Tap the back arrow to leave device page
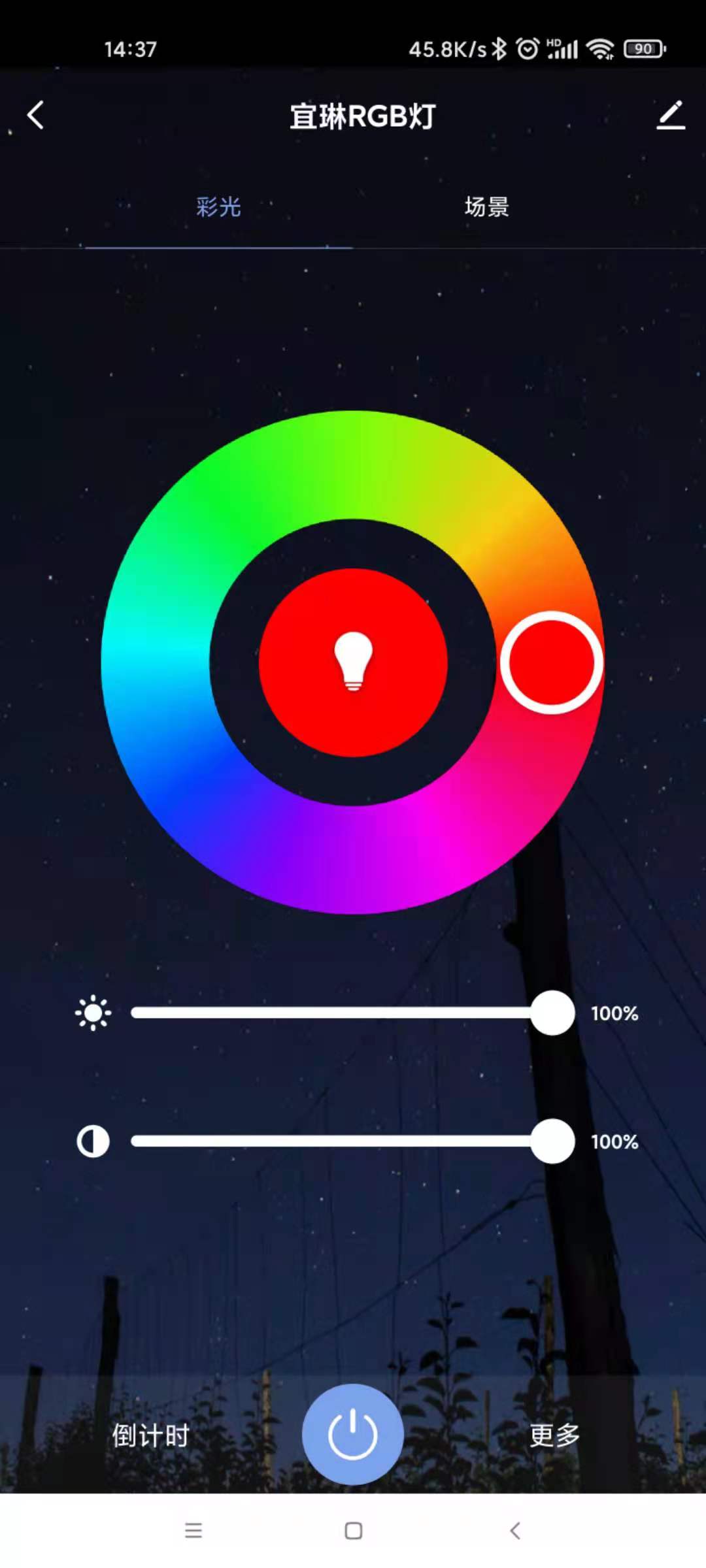Screen dimensions: 706x1568 coord(35,116)
